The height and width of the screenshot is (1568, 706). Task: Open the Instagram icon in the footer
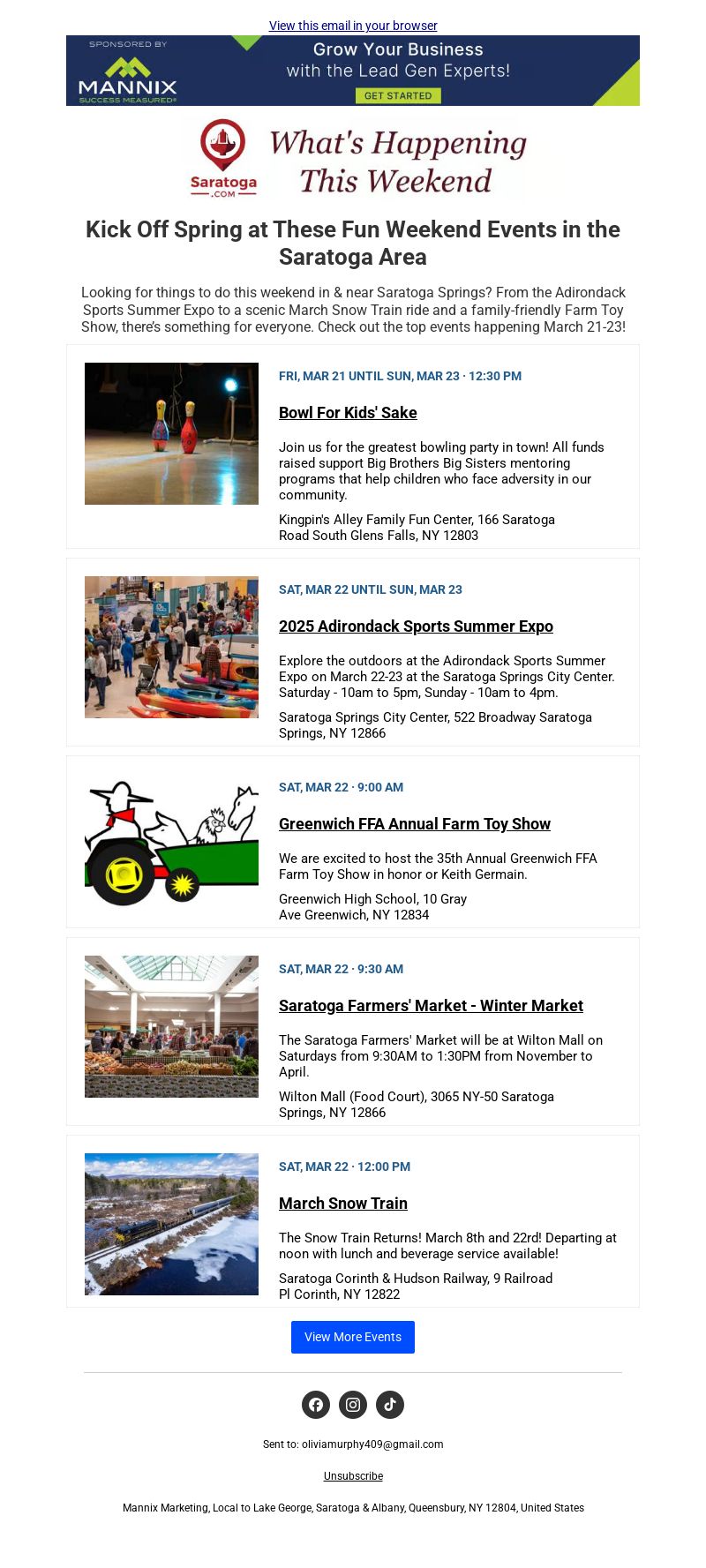353,1405
